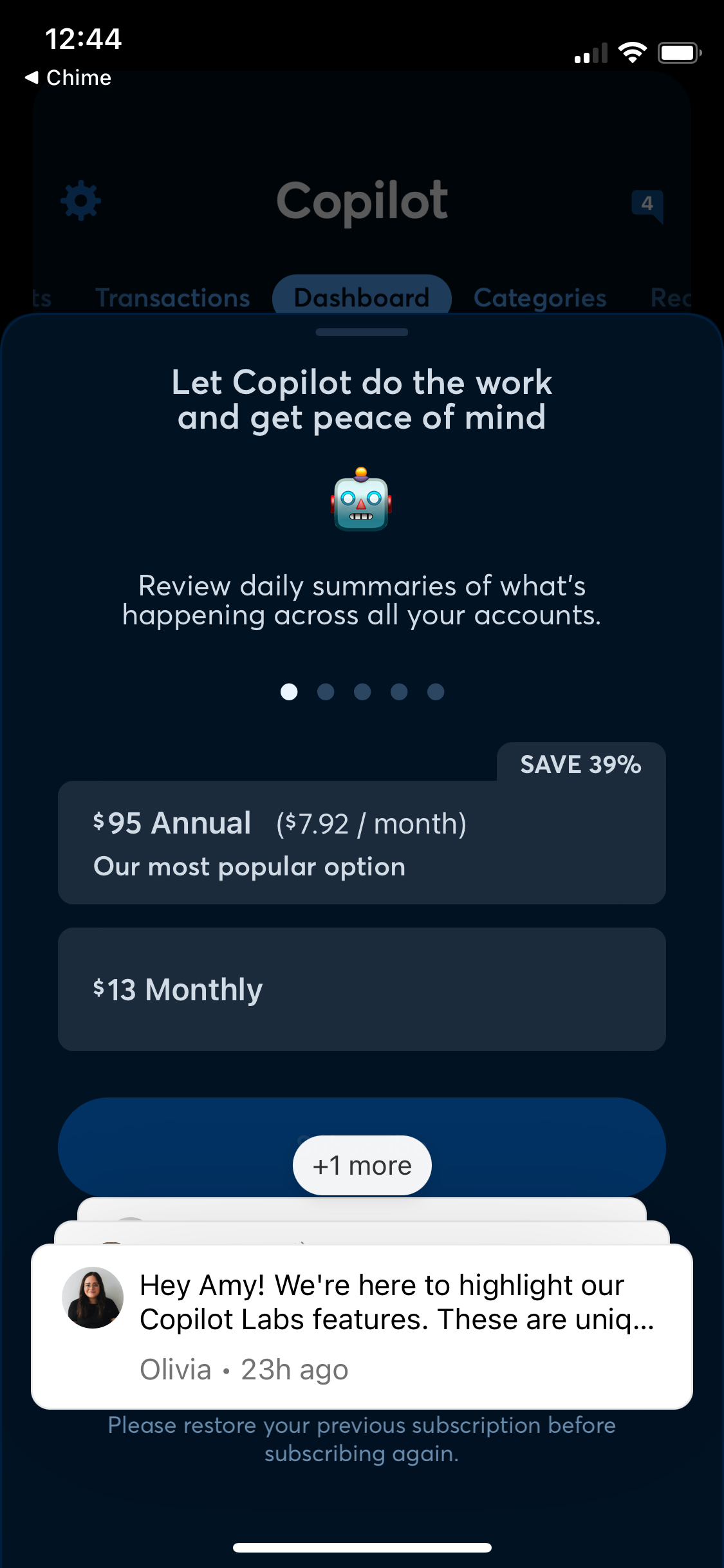The image size is (724, 1568).
Task: Select the $13 Monthly plan
Action: point(362,989)
